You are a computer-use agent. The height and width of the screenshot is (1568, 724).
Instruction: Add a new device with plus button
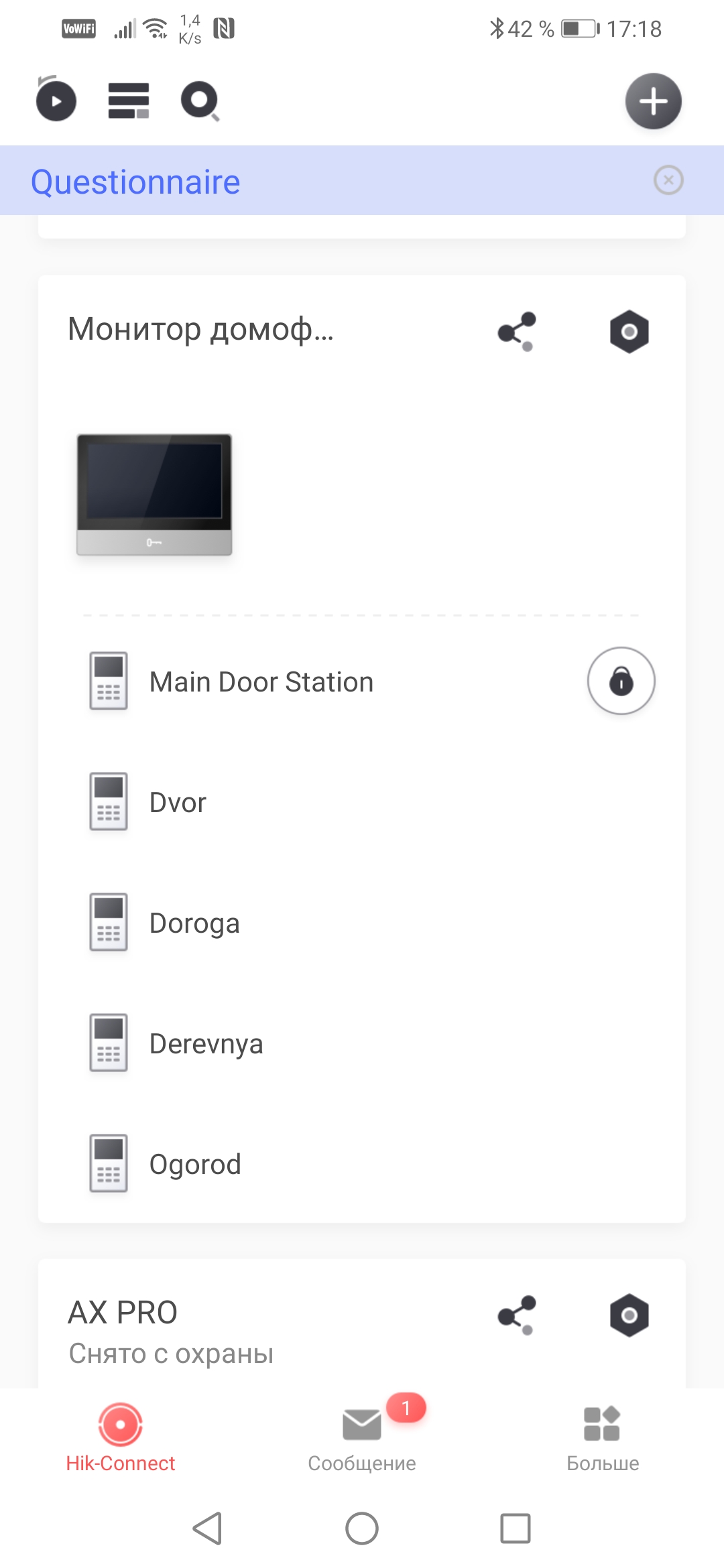coord(653,101)
